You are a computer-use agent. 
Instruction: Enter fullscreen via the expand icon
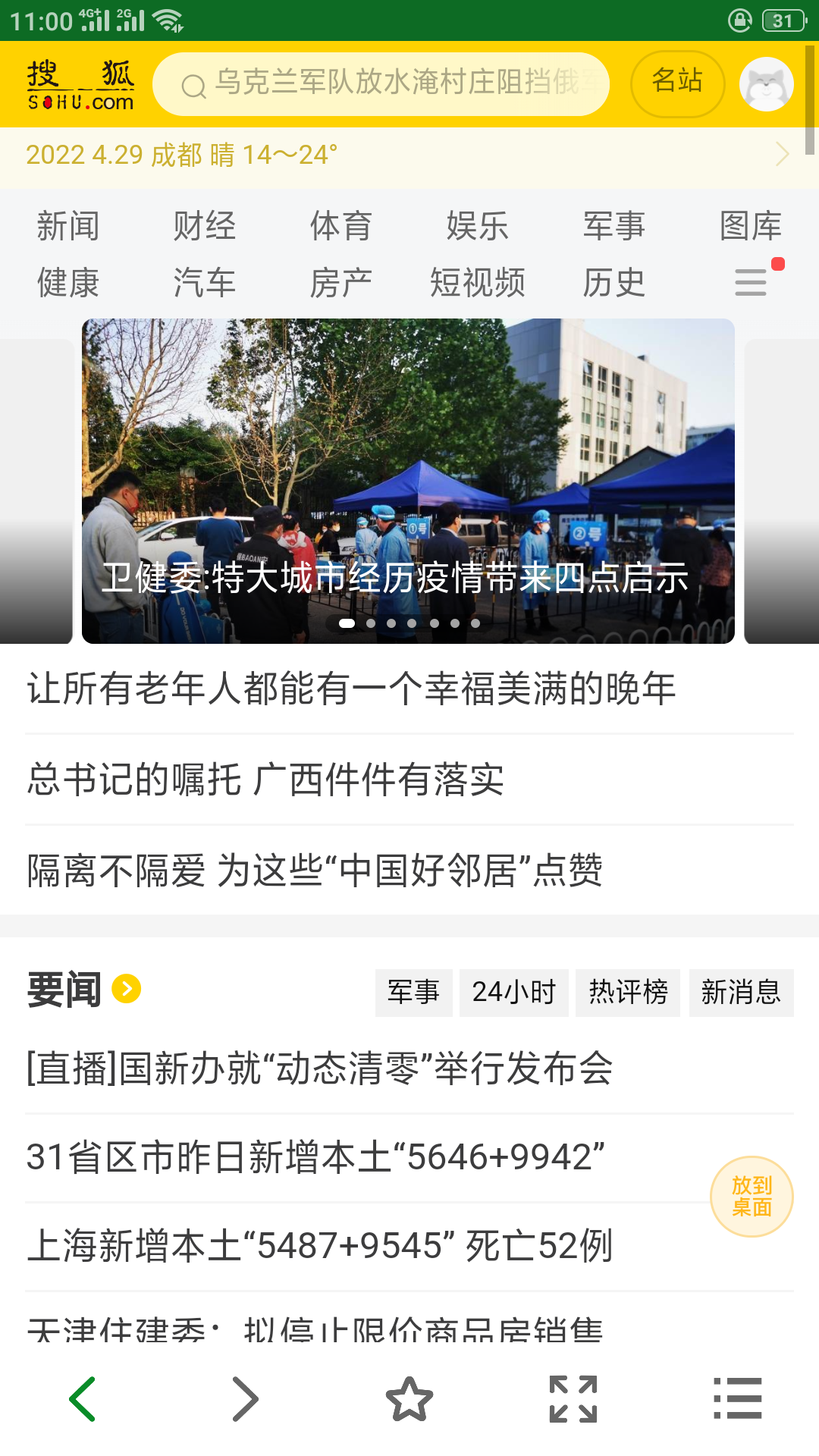[x=574, y=1399]
